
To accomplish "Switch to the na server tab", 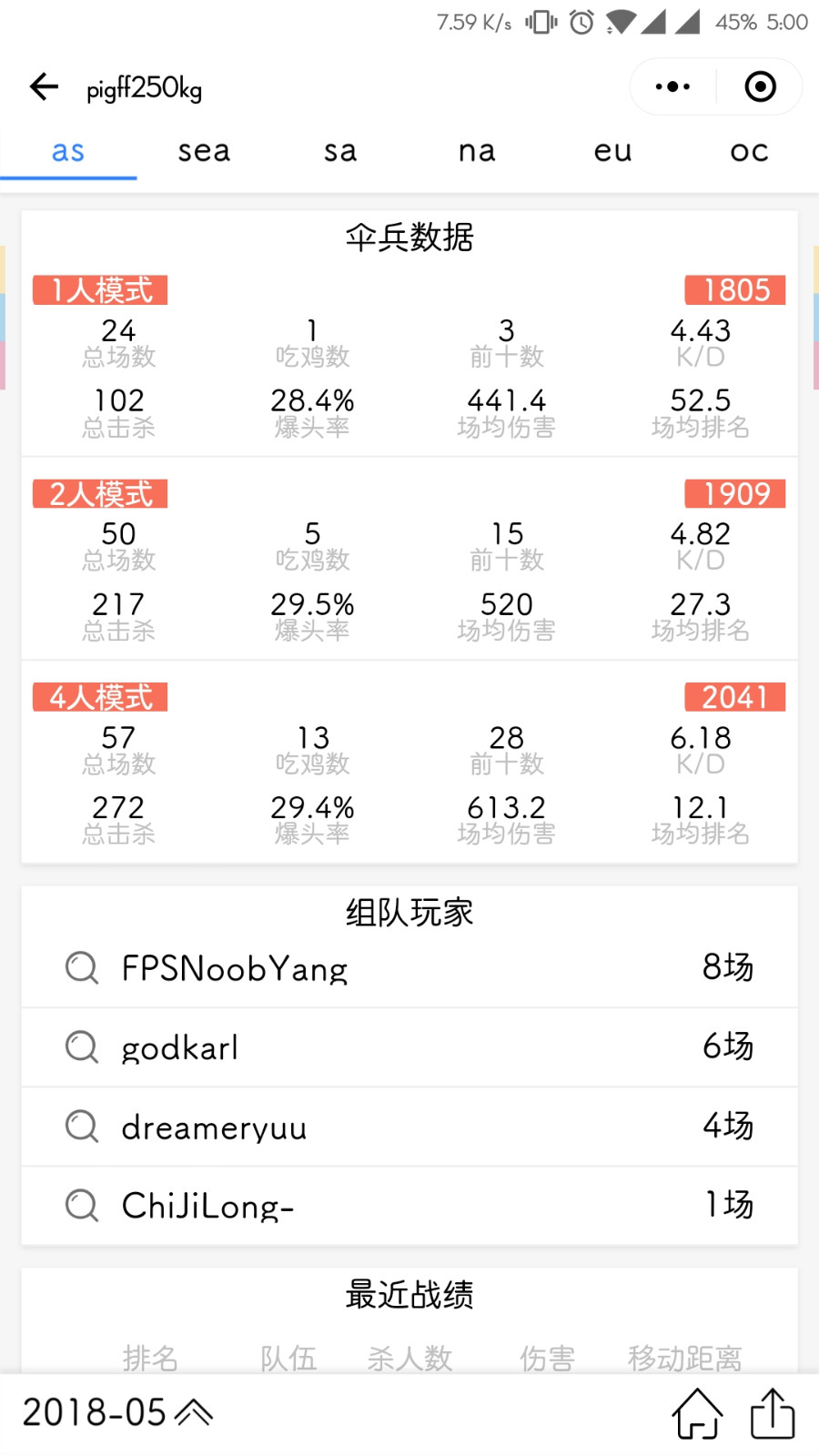I will pos(478,151).
